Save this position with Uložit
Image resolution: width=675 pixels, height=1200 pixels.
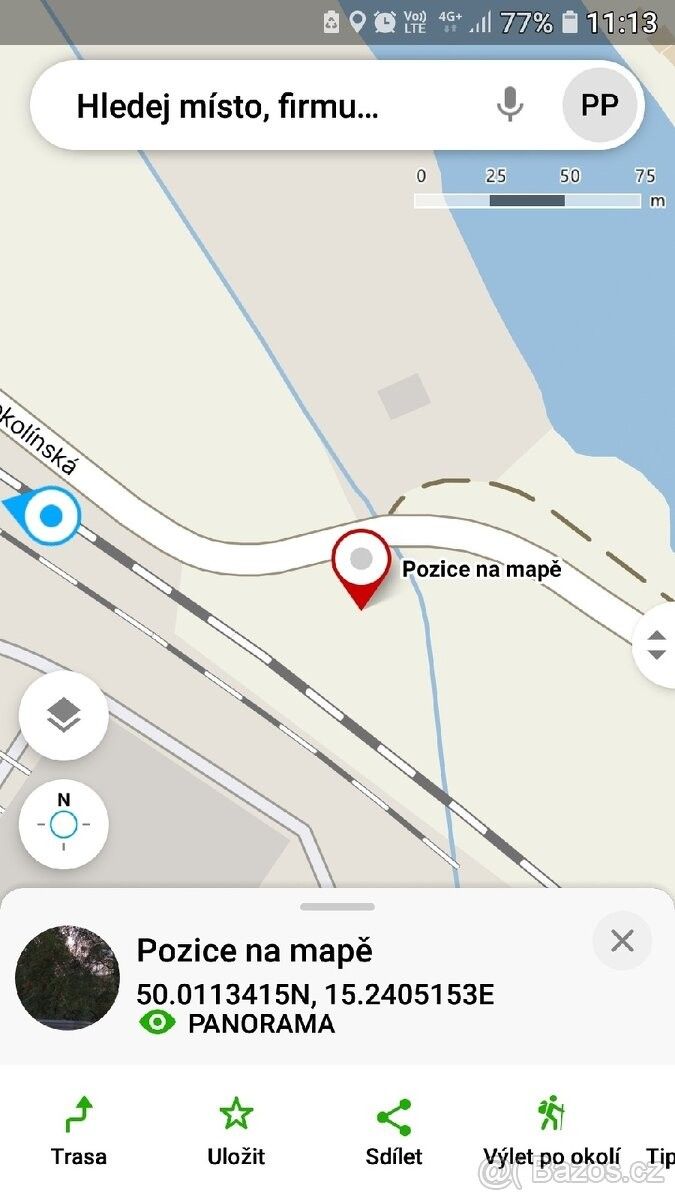coord(236,1132)
